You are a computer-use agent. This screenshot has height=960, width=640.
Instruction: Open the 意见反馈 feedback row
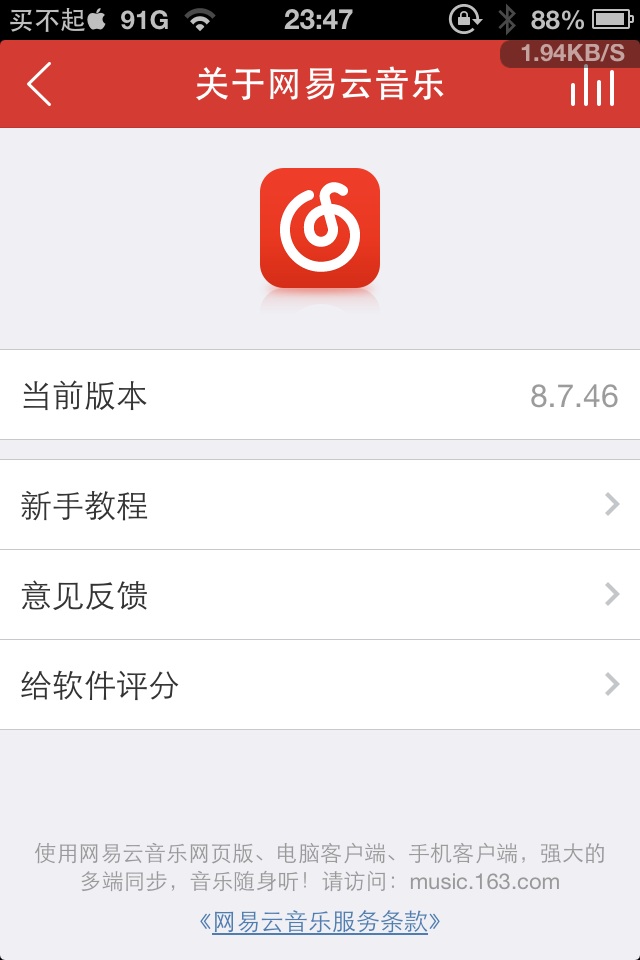point(320,595)
